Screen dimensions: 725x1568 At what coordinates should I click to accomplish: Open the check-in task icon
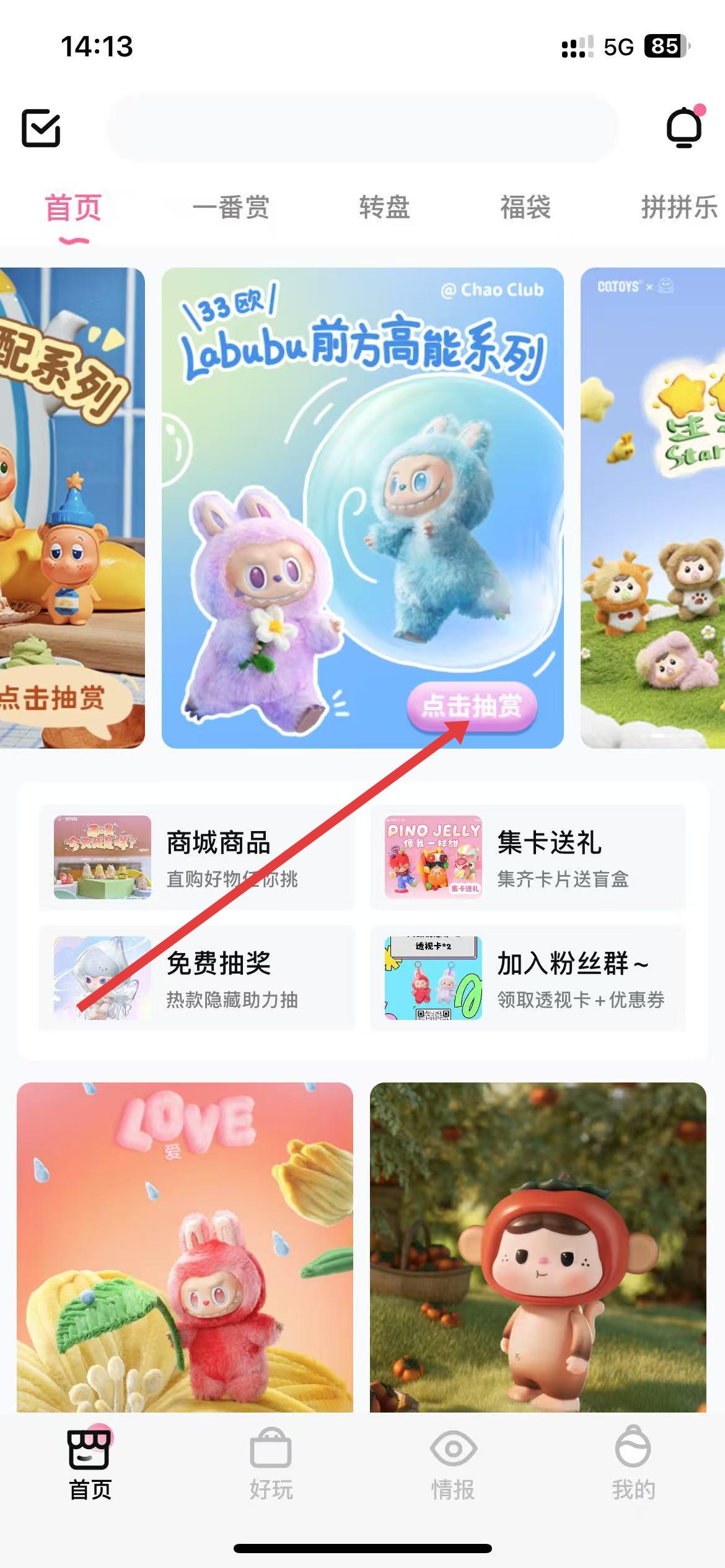point(41,128)
